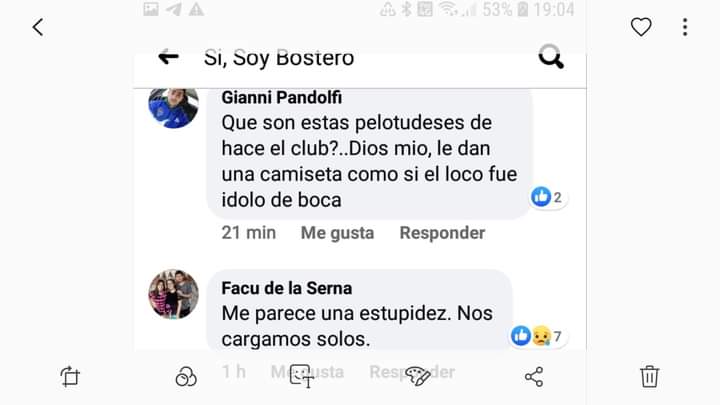Share this image
The image size is (720, 405).
click(534, 376)
